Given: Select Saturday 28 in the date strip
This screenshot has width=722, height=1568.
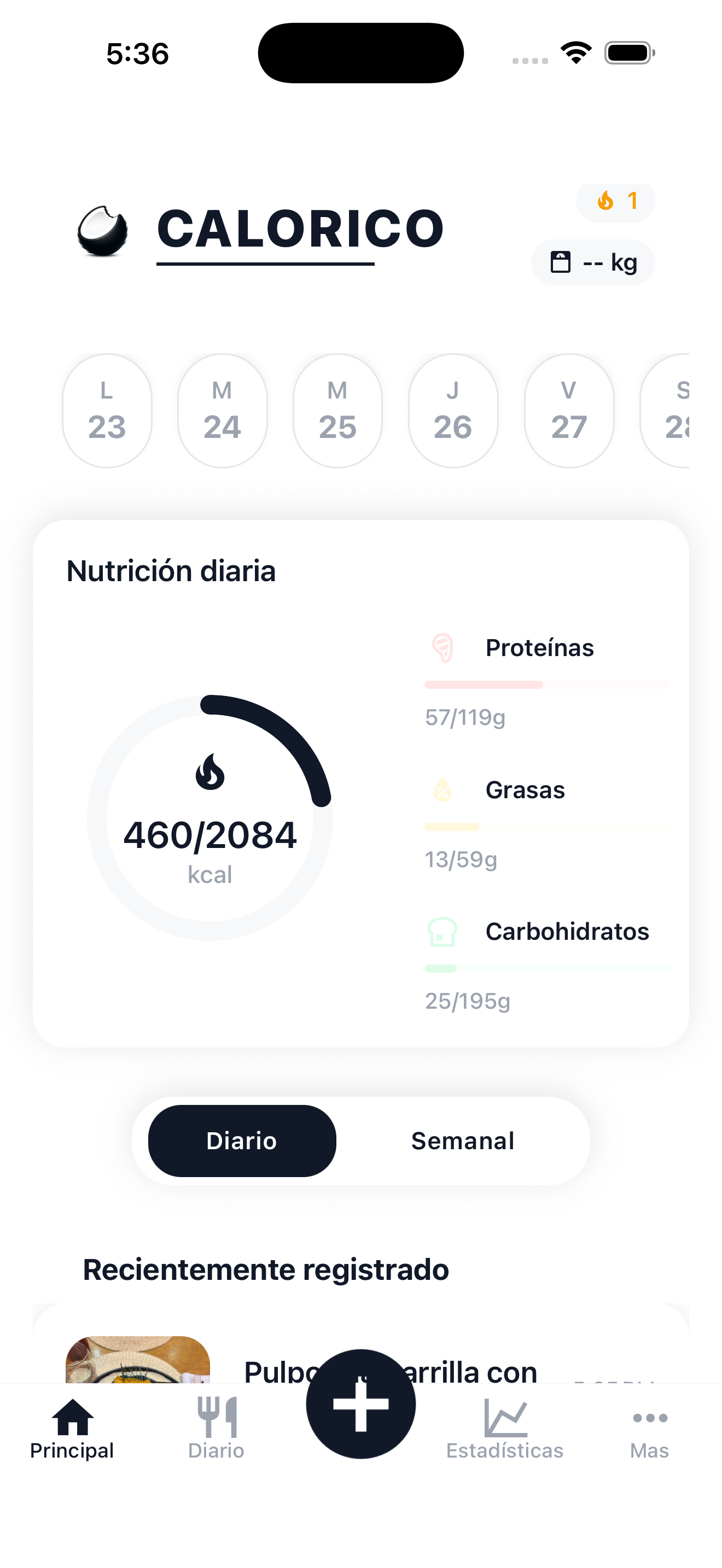Looking at the screenshot, I should click(669, 411).
